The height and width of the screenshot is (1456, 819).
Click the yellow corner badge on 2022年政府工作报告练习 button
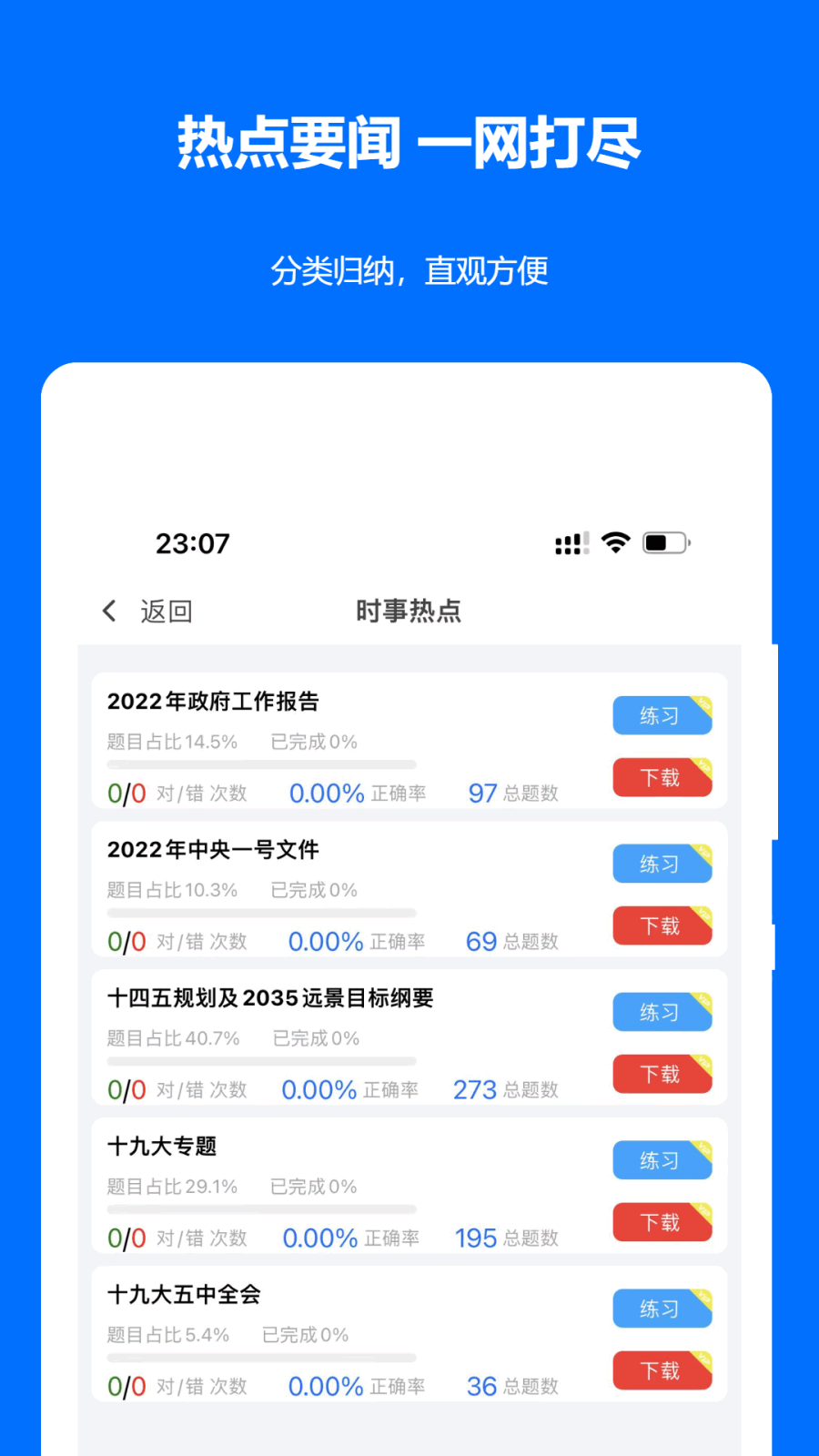coord(702,702)
